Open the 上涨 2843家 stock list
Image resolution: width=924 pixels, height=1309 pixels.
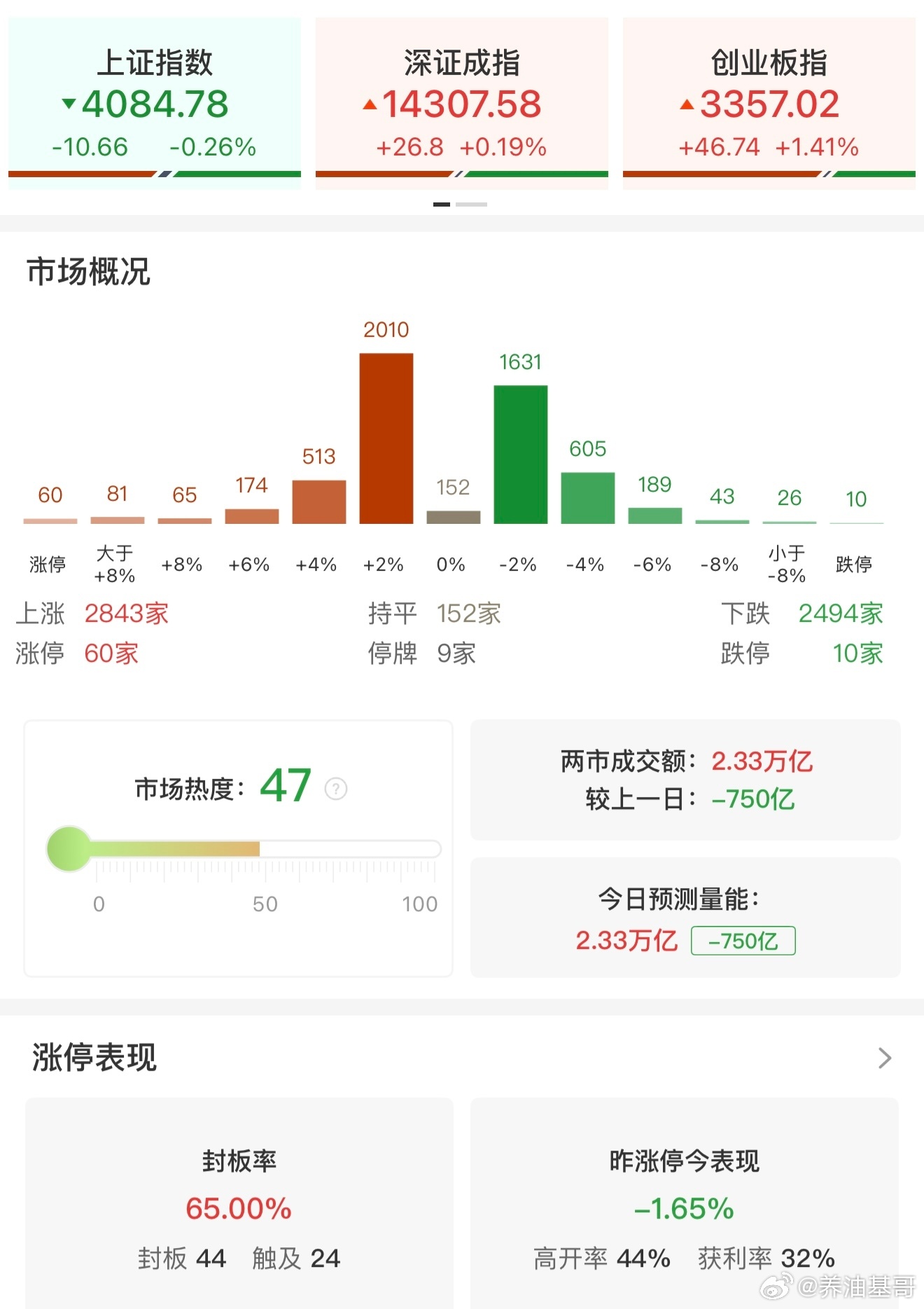coord(91,613)
